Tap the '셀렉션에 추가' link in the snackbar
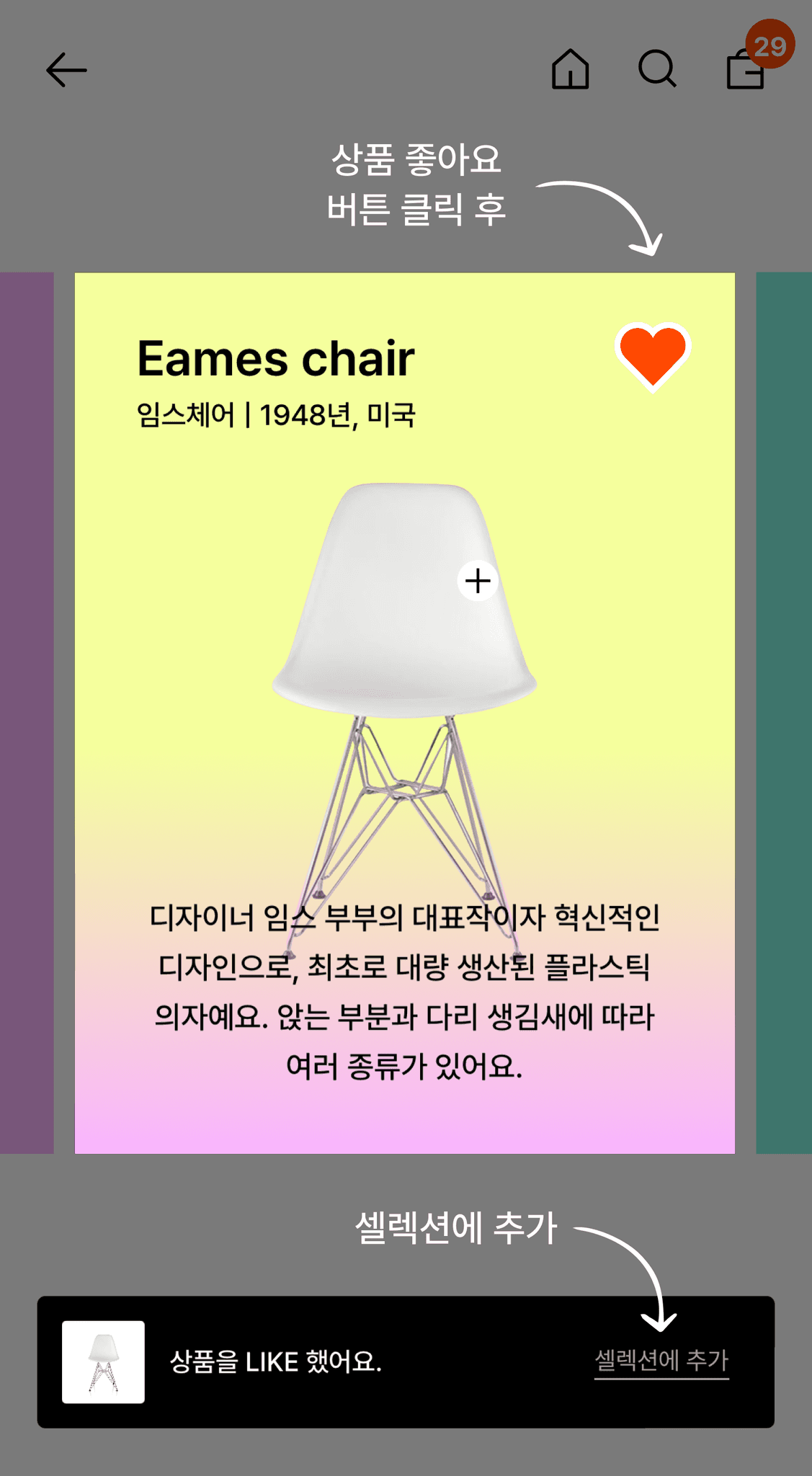 coord(661,1361)
